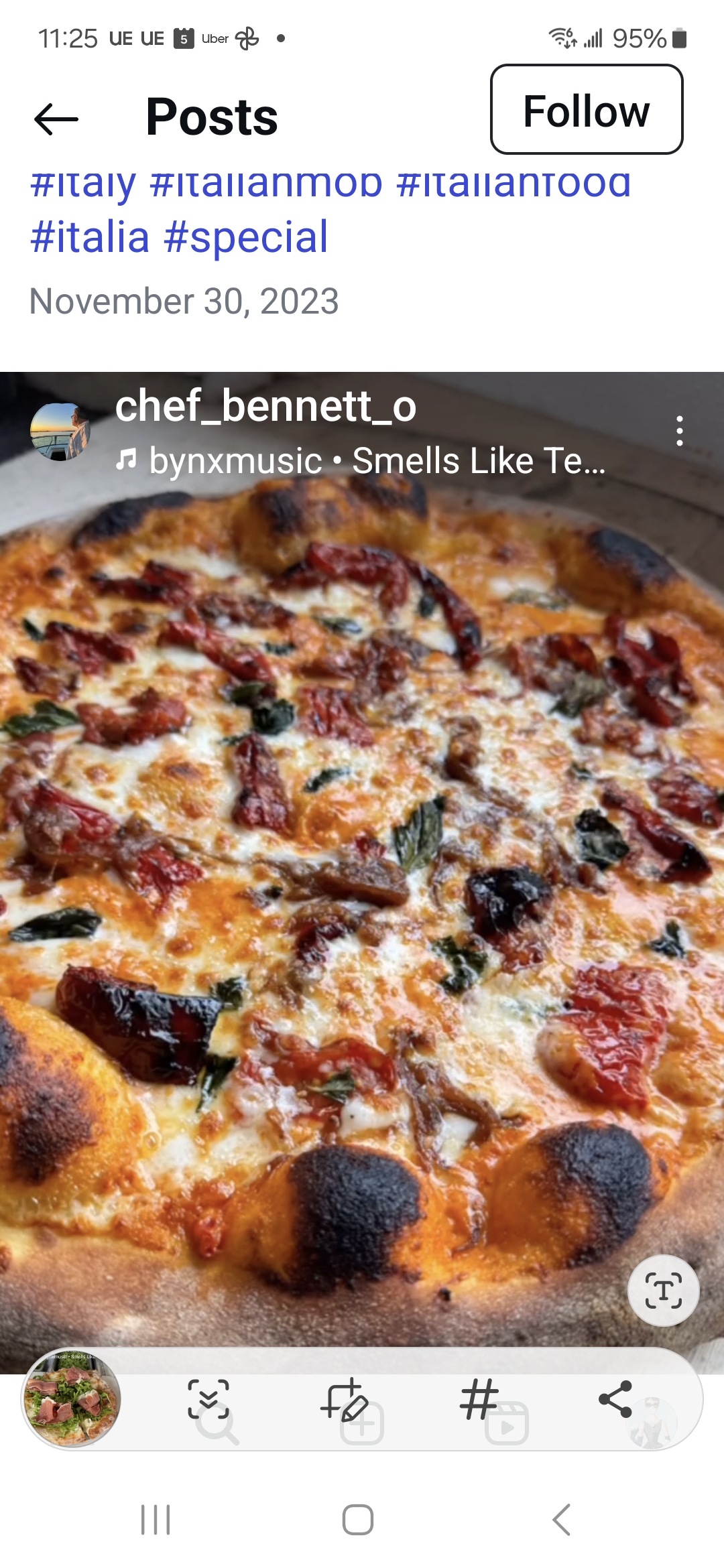
Task: Open the chef_bennett_o username
Action: [x=265, y=406]
